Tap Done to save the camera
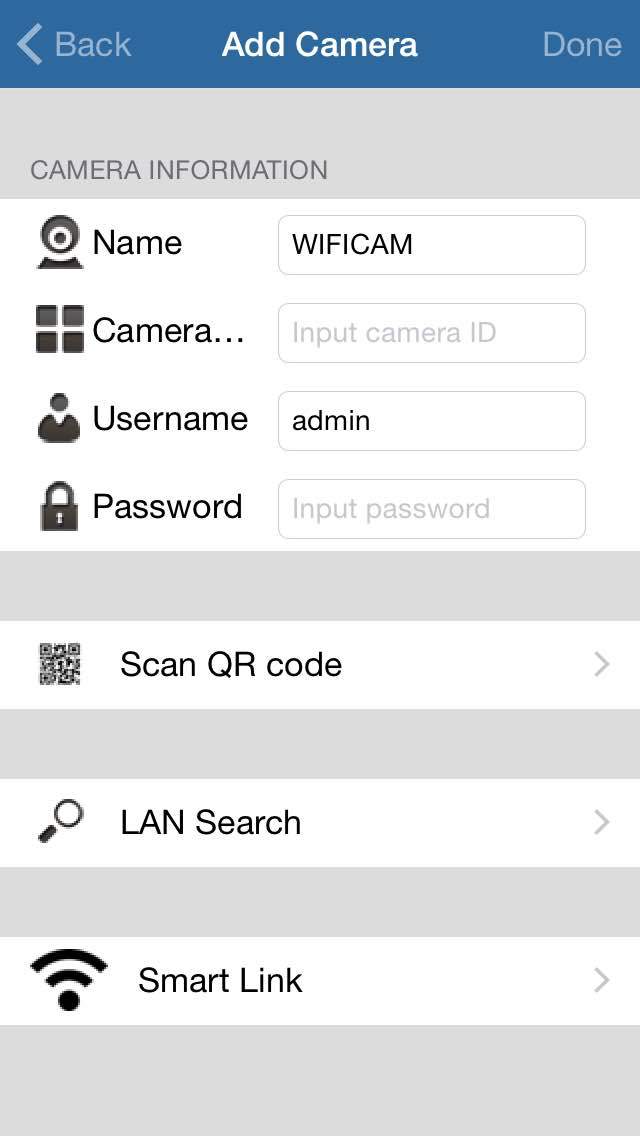 (581, 45)
